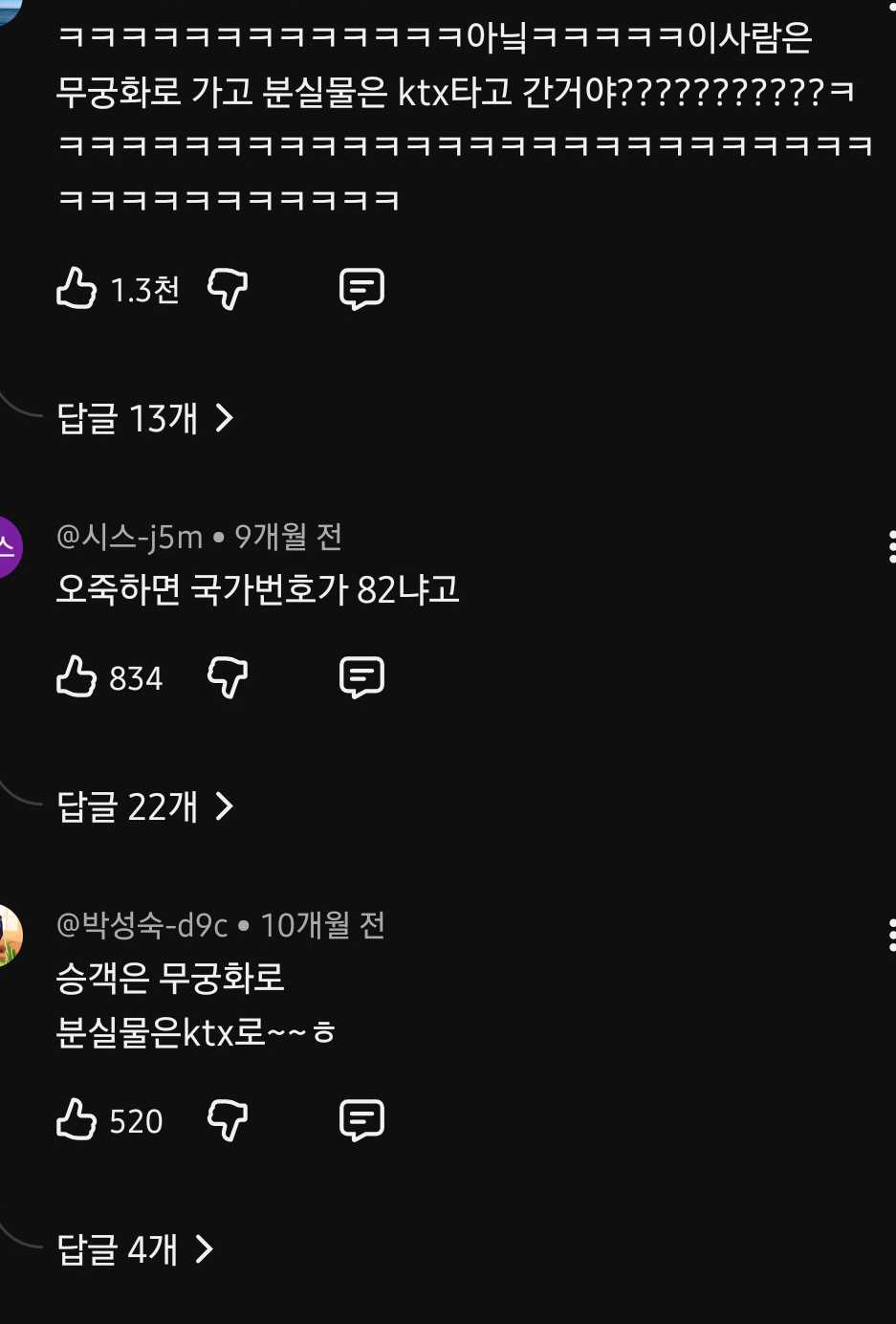Open @시스-j5m's profile avatar

point(8,546)
